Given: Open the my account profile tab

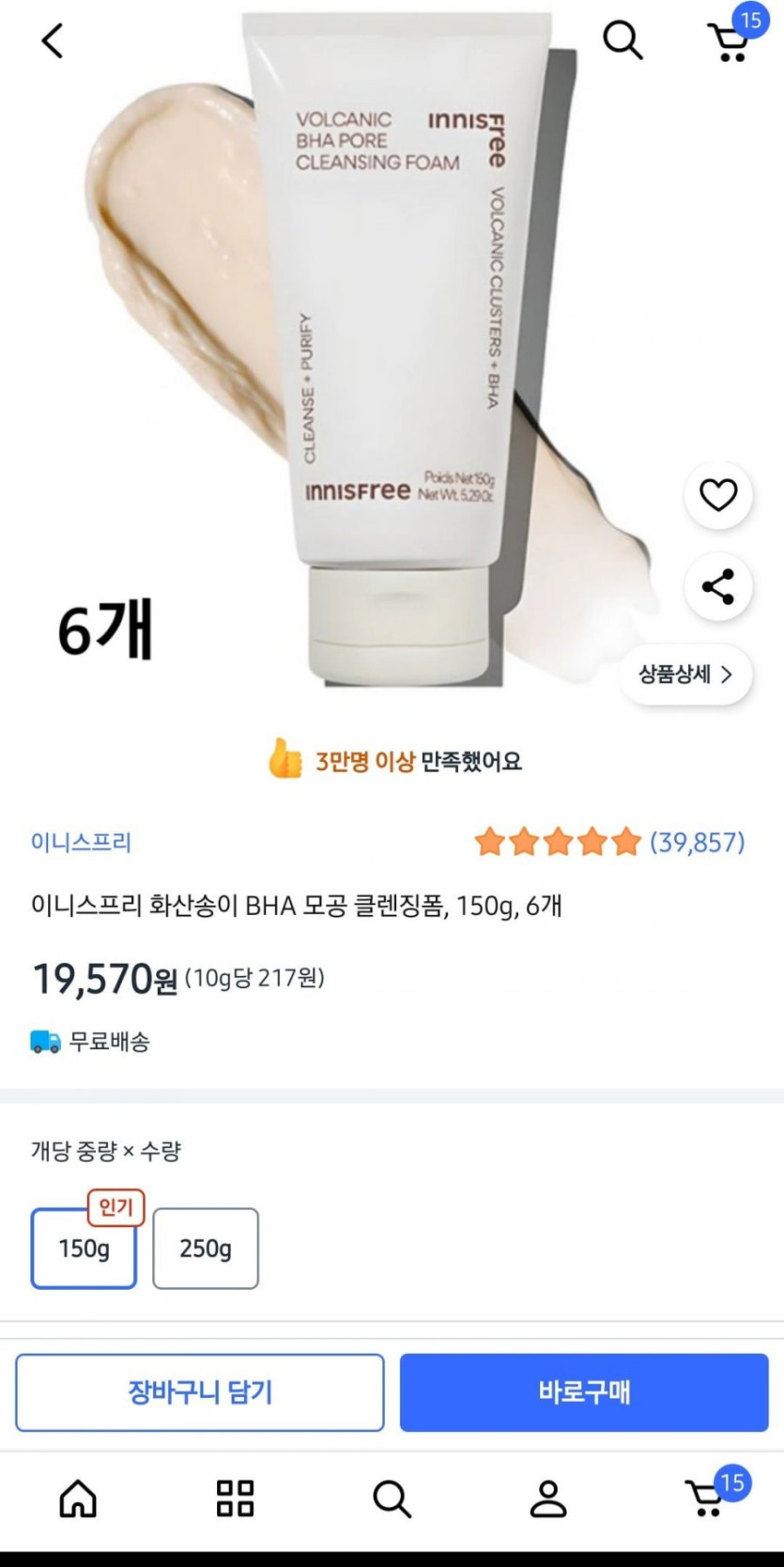Looking at the screenshot, I should pos(548,1498).
